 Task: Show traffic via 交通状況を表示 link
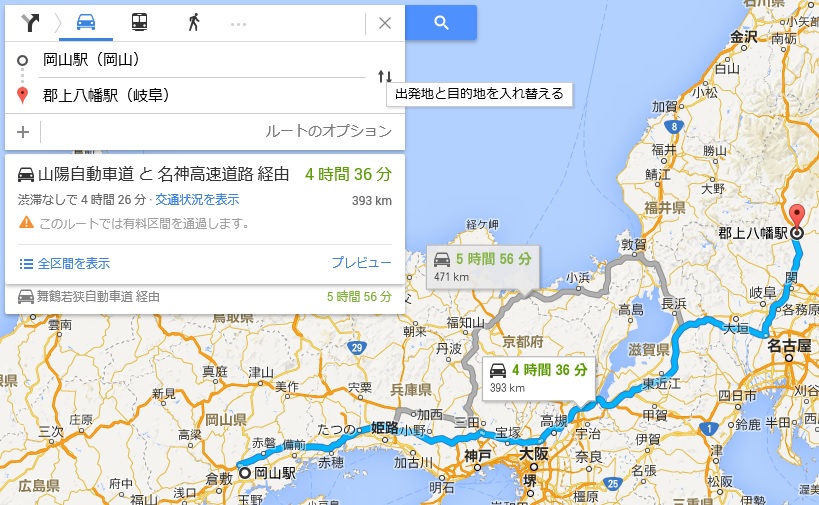coord(197,200)
